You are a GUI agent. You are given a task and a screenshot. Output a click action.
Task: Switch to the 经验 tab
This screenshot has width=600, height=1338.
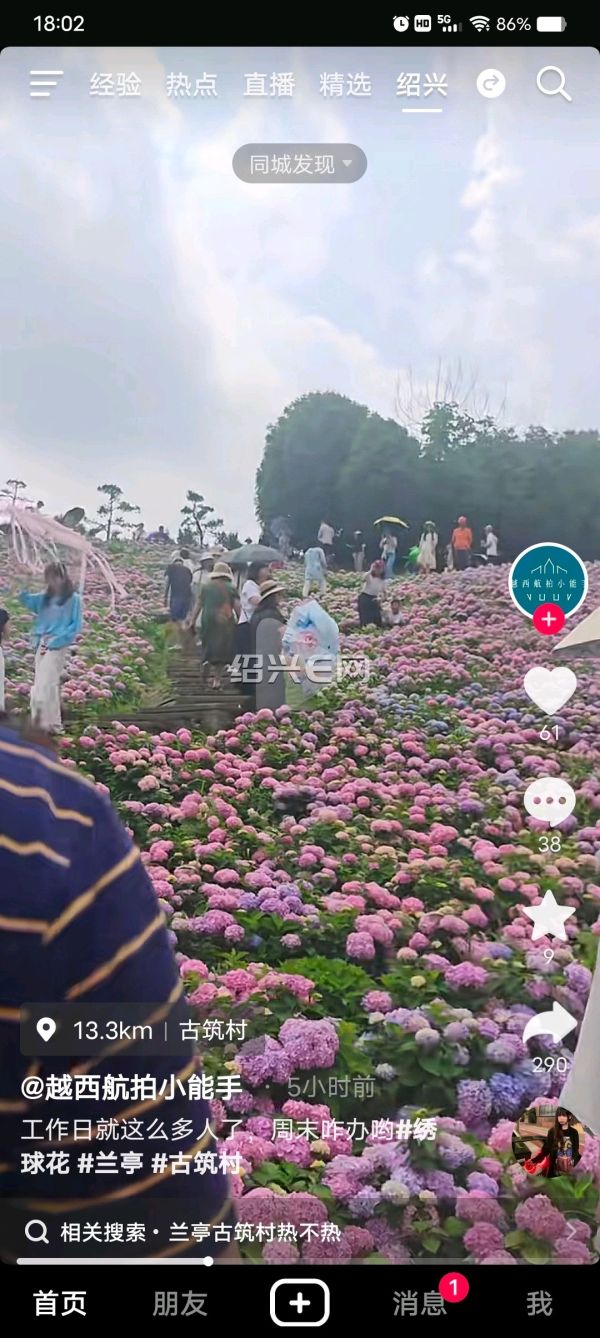click(116, 85)
